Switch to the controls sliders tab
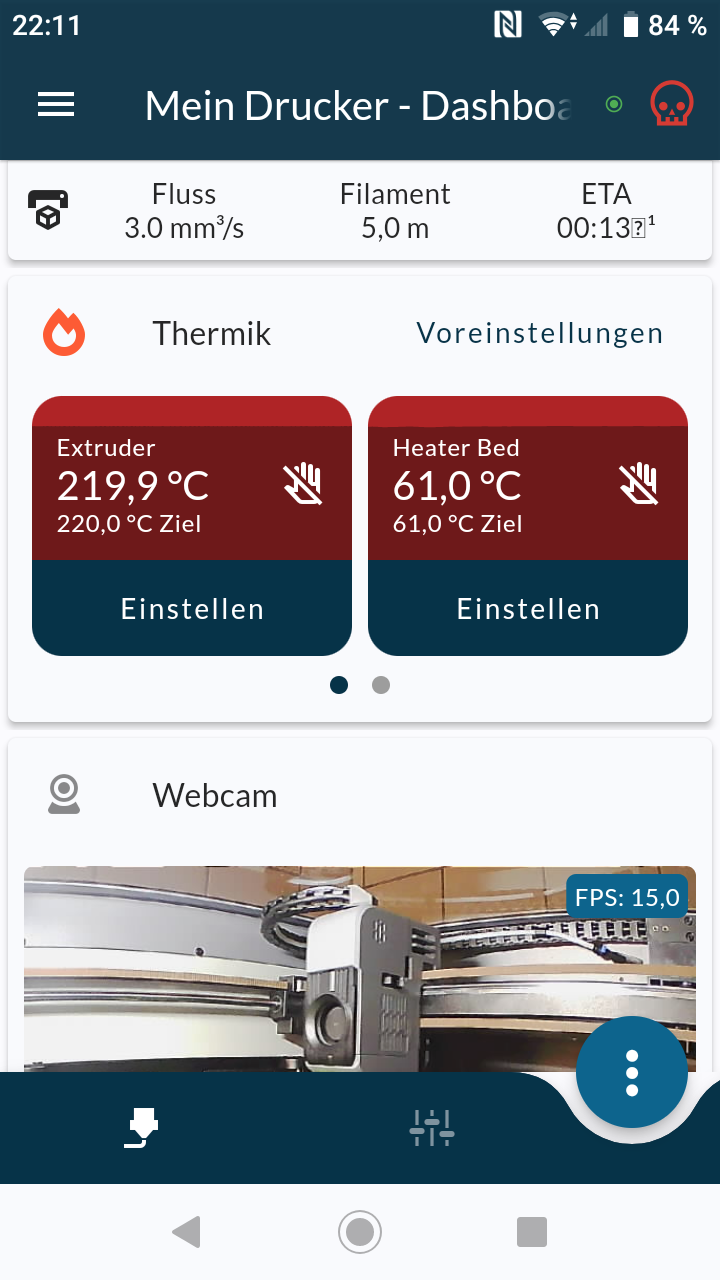The image size is (720, 1280). click(x=432, y=1128)
